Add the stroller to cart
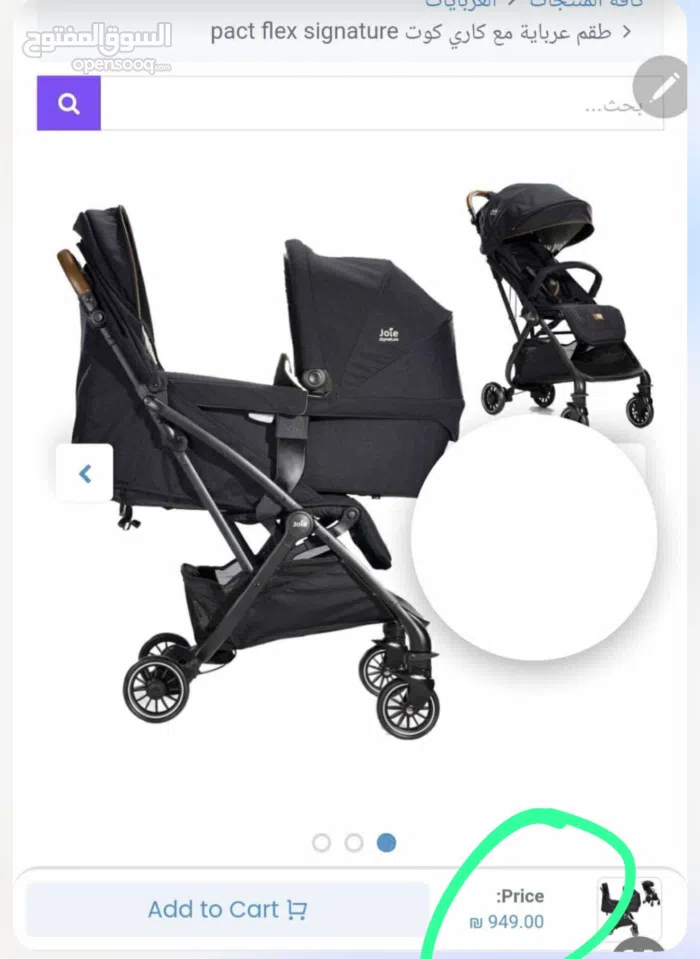This screenshot has height=959, width=700. pyautogui.click(x=227, y=909)
